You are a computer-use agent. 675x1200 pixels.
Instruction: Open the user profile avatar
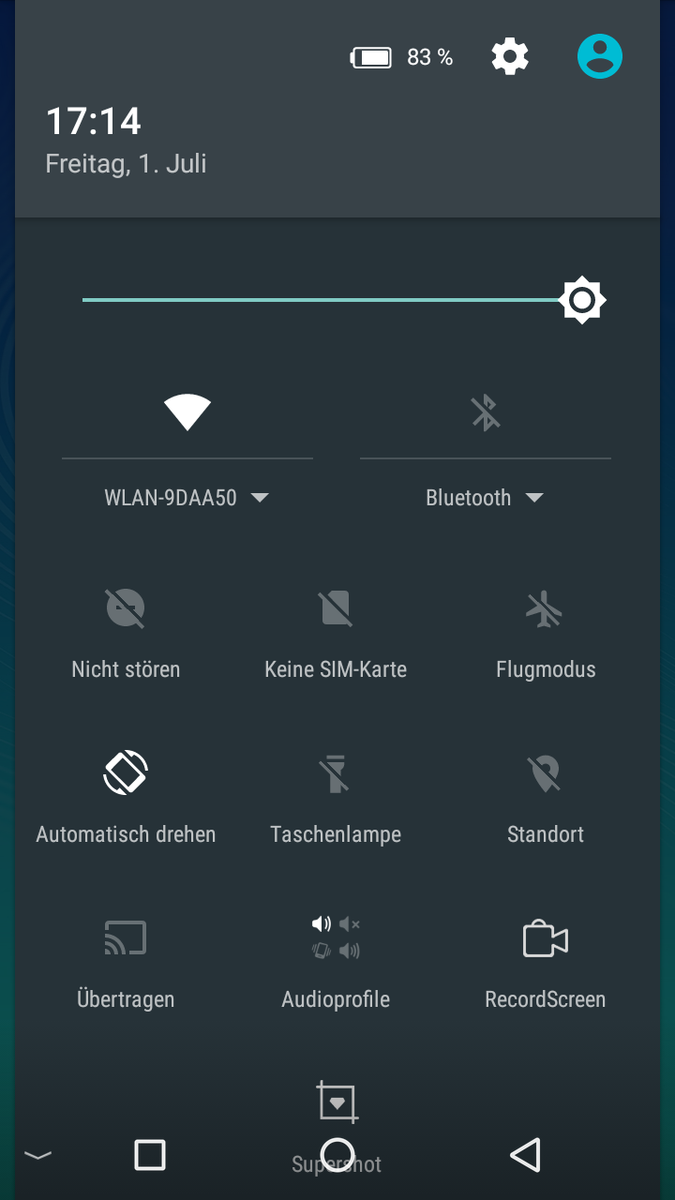coord(600,57)
